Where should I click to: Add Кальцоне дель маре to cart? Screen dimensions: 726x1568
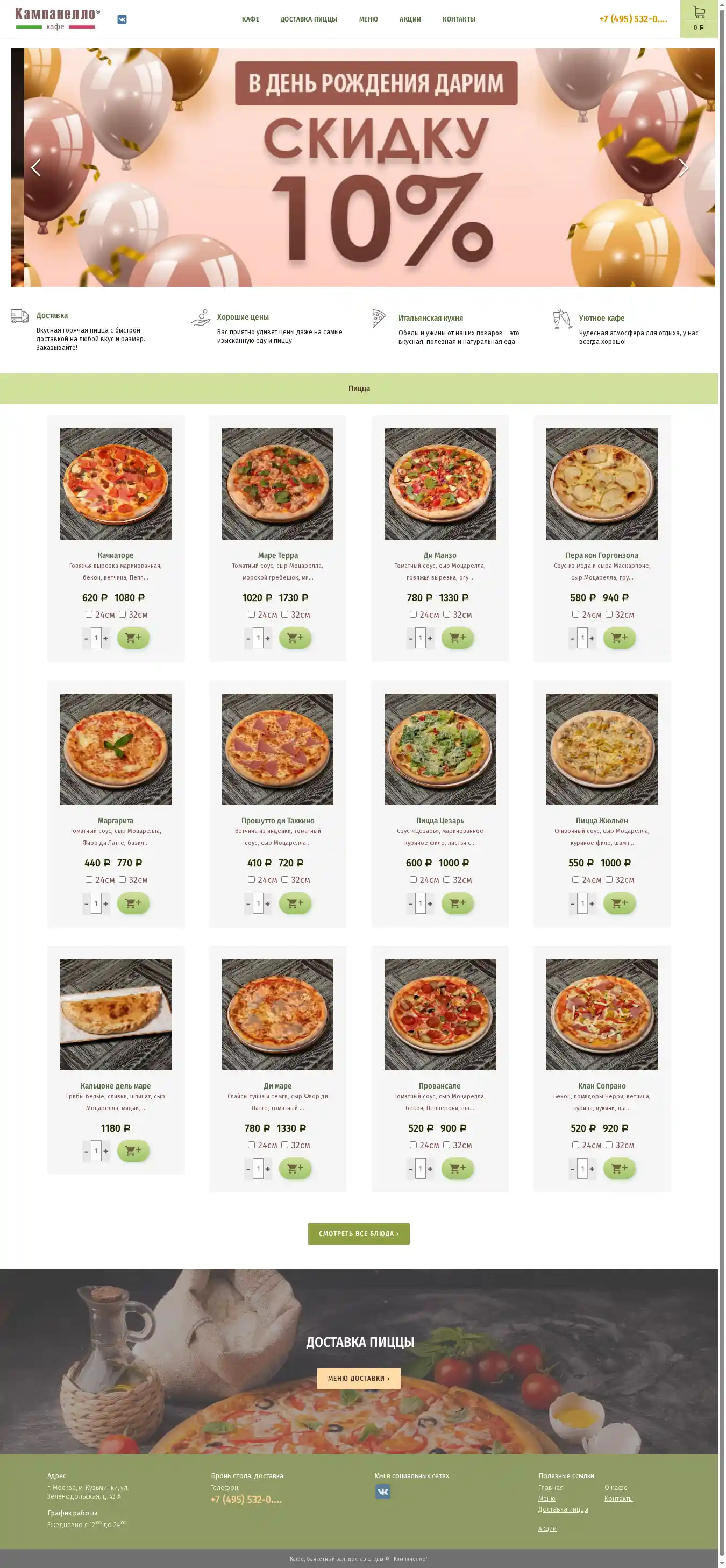click(133, 1150)
